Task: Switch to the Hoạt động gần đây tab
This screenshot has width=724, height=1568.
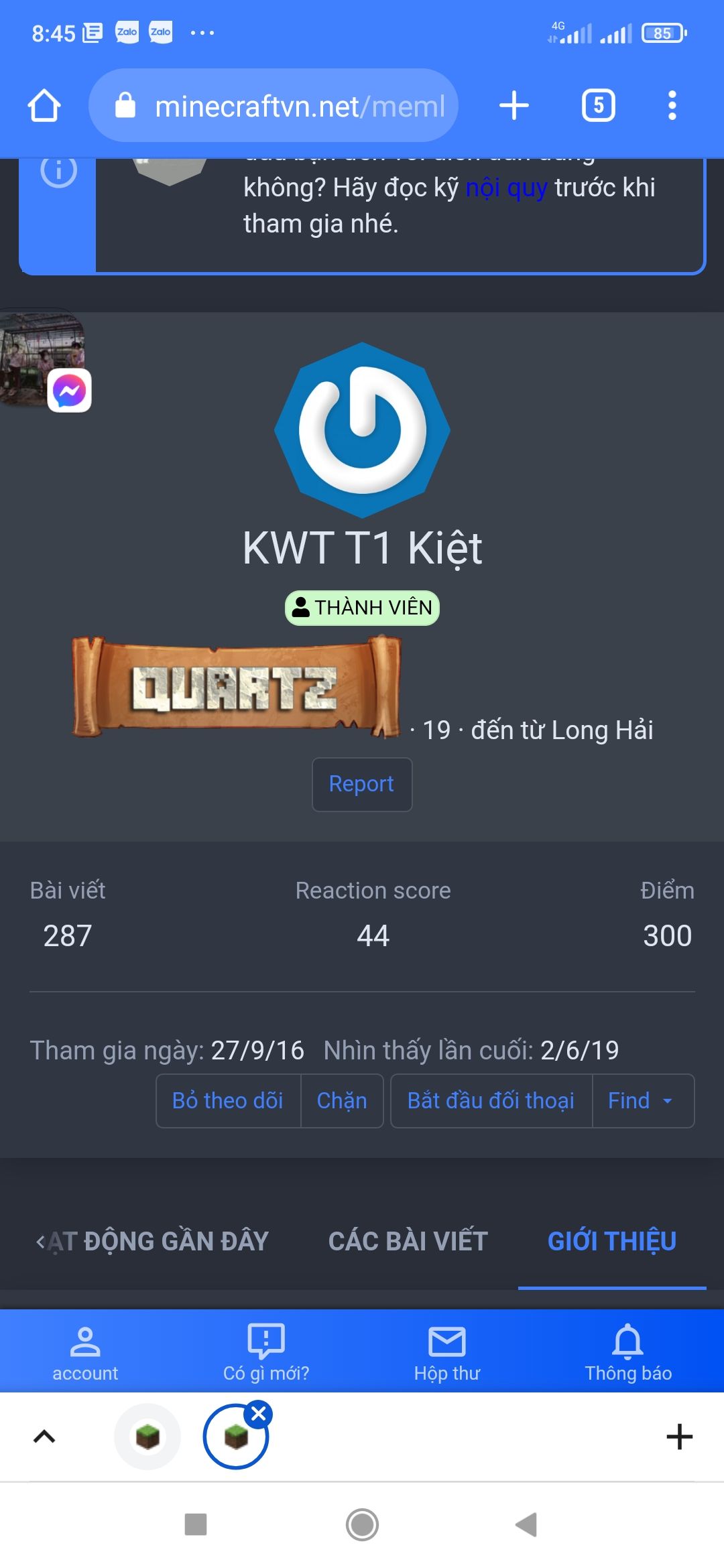Action: (x=158, y=1241)
